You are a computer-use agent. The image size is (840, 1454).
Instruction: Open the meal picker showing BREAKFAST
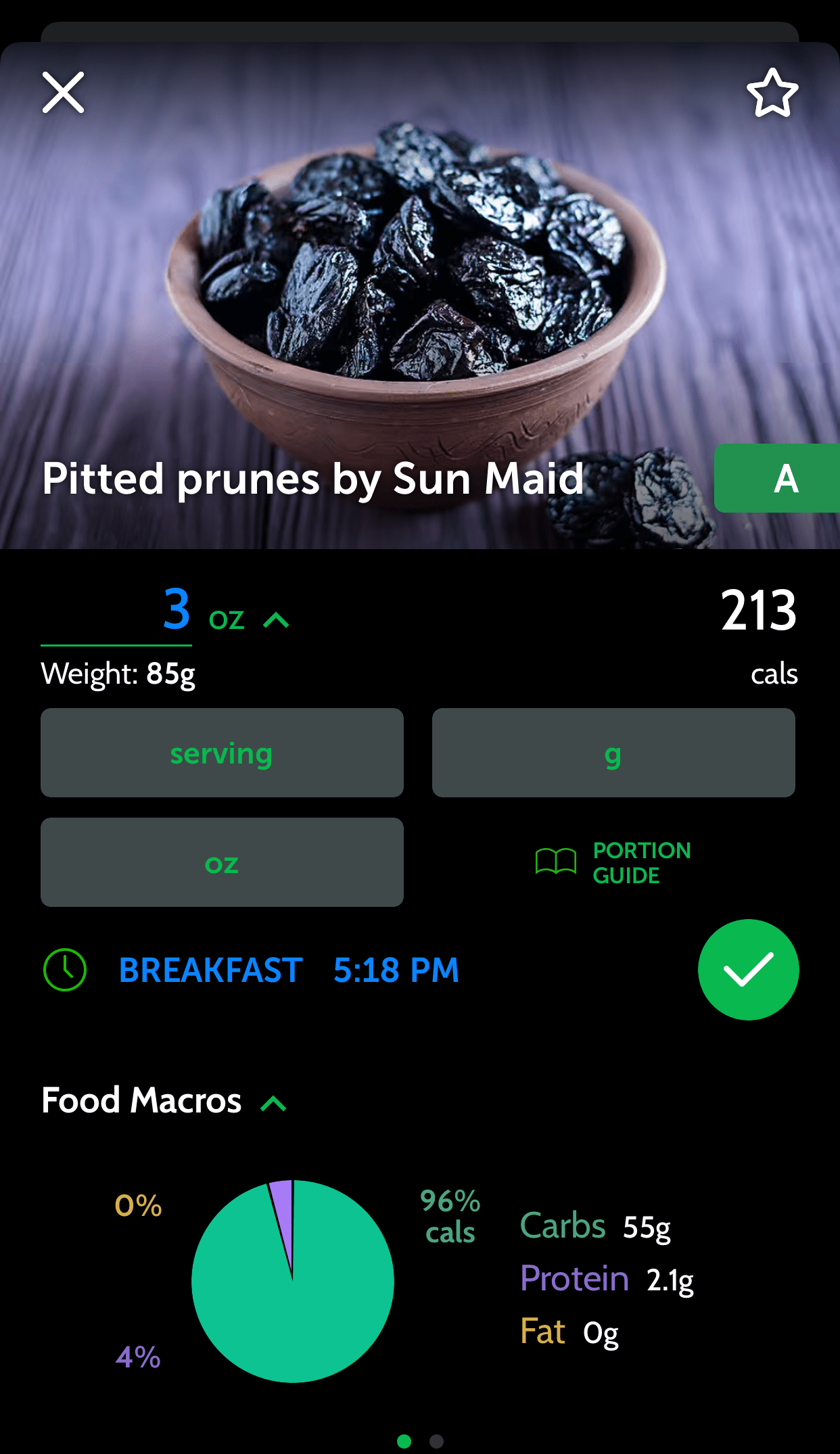[212, 969]
